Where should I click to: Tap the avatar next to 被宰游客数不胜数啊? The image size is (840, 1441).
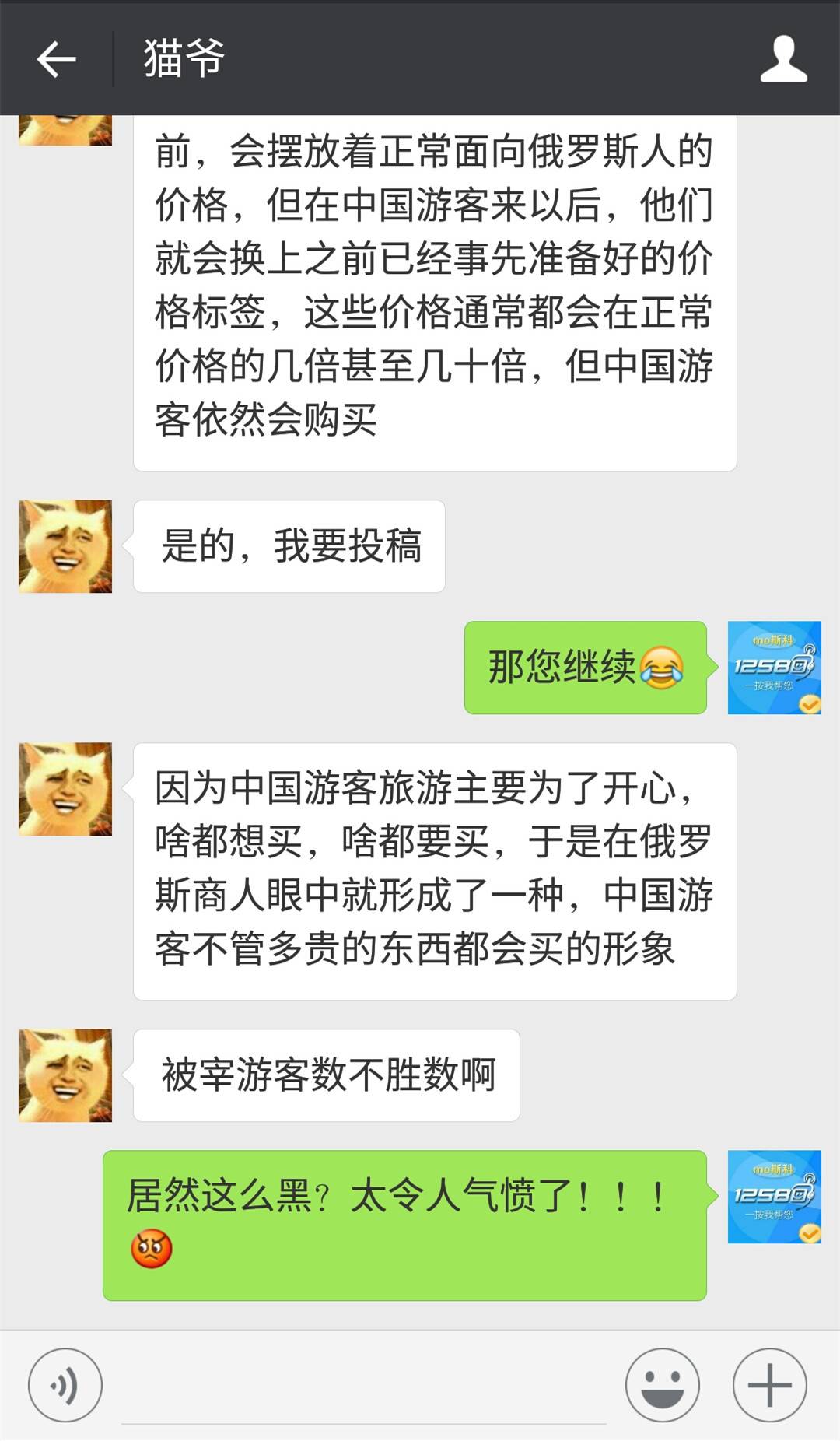click(x=66, y=1074)
